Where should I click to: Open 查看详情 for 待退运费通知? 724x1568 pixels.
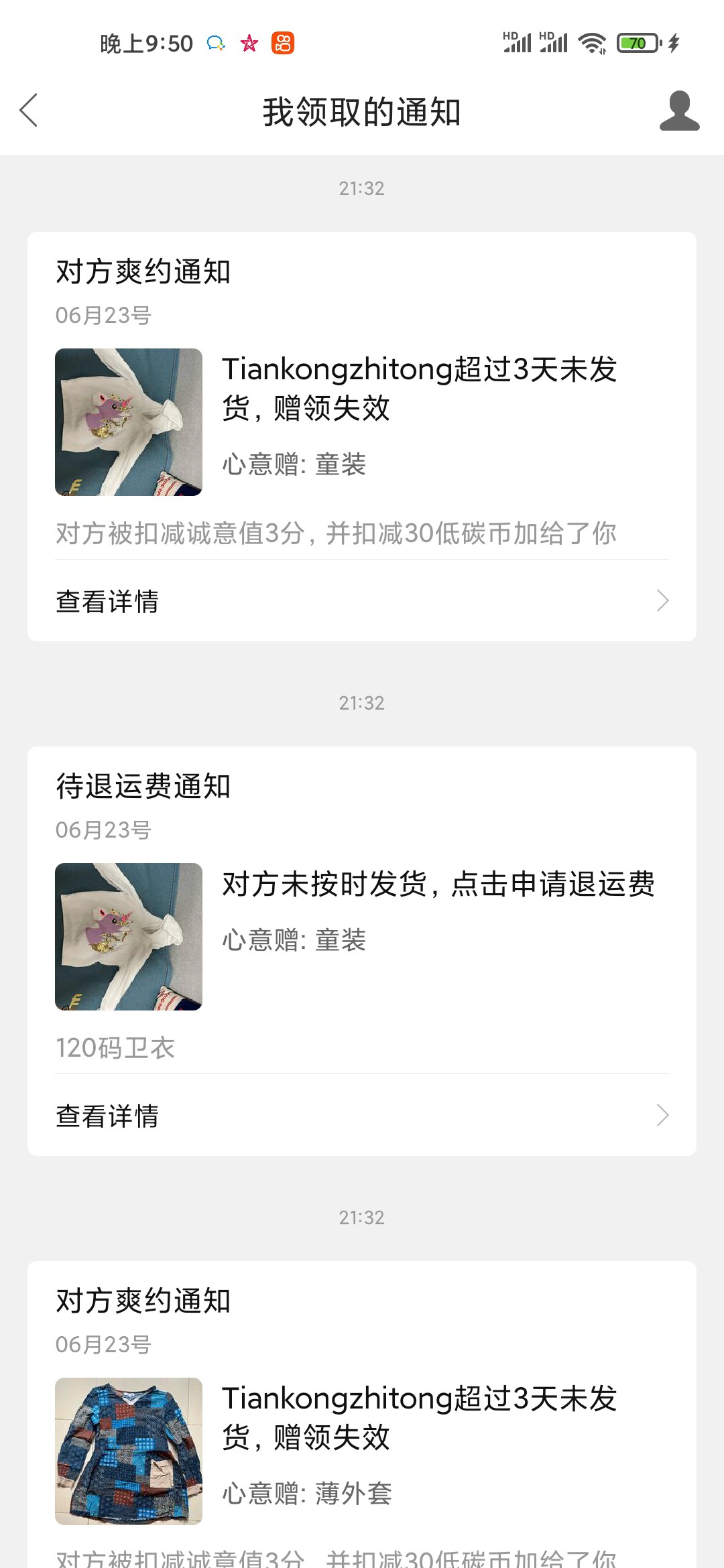click(x=362, y=1116)
